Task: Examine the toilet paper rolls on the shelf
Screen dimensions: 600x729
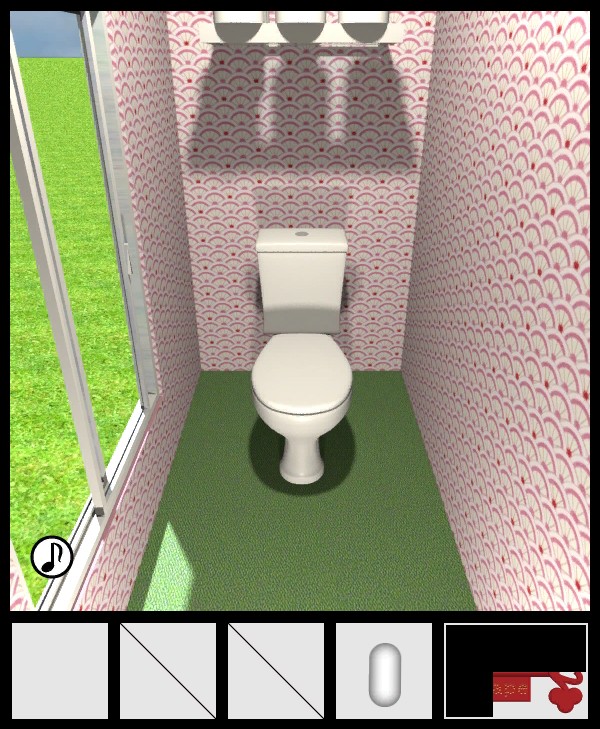Action: tap(300, 27)
